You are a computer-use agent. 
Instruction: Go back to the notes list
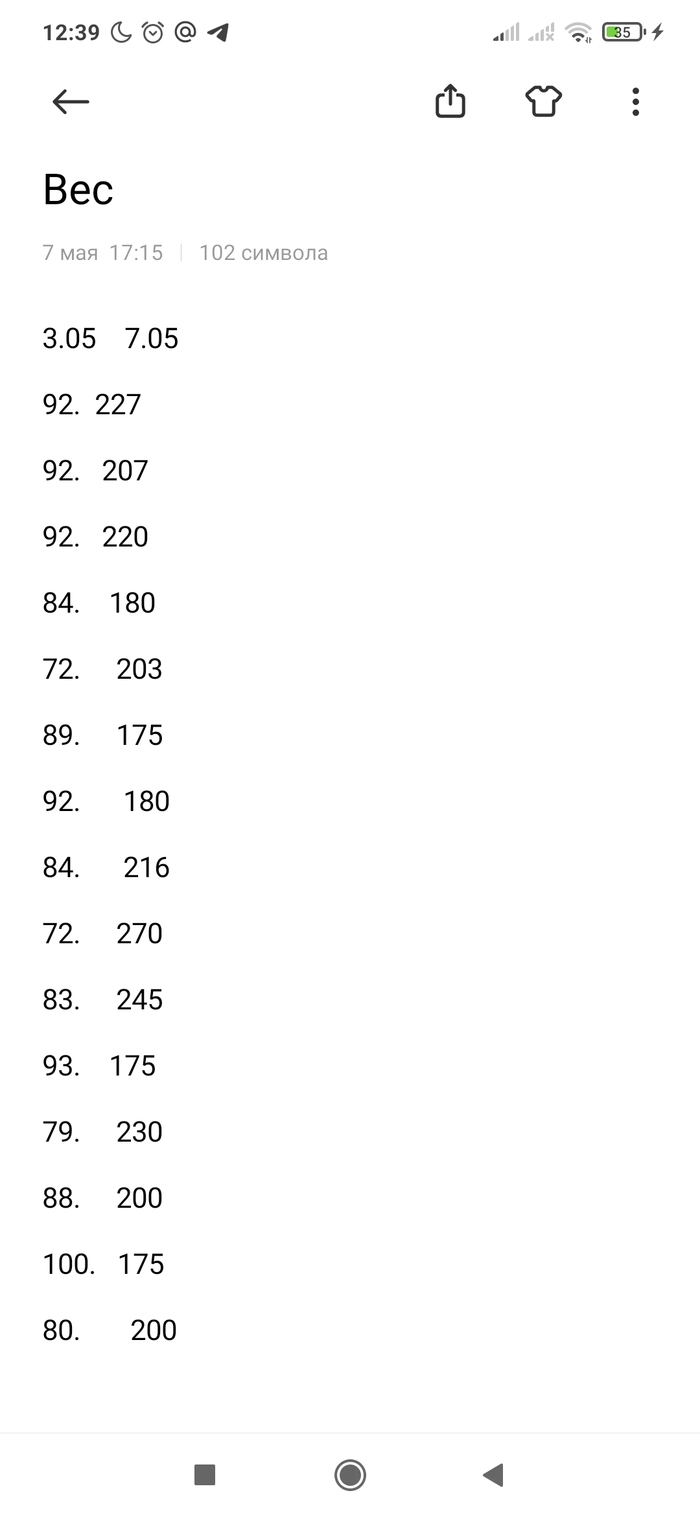(x=71, y=101)
